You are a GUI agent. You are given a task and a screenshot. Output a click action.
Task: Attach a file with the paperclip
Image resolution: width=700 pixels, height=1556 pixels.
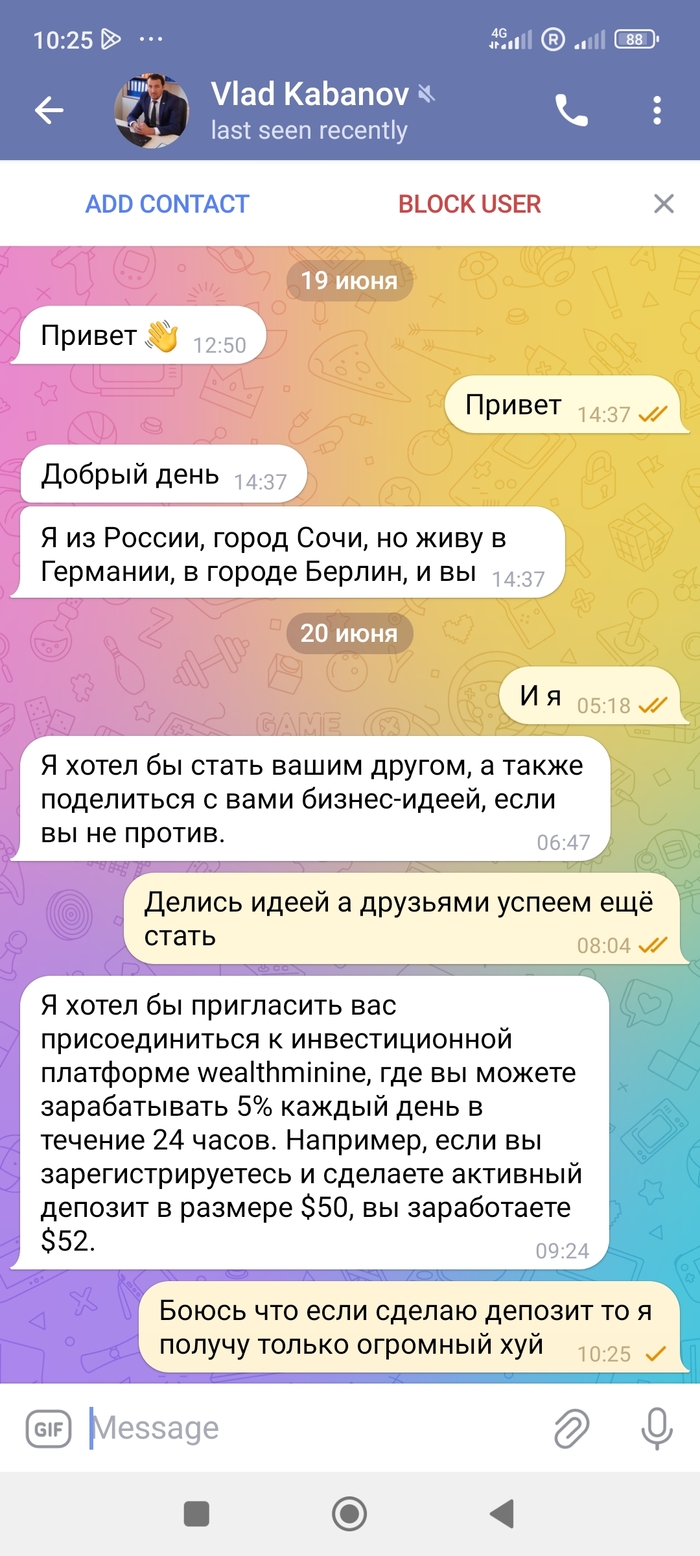(x=571, y=1428)
